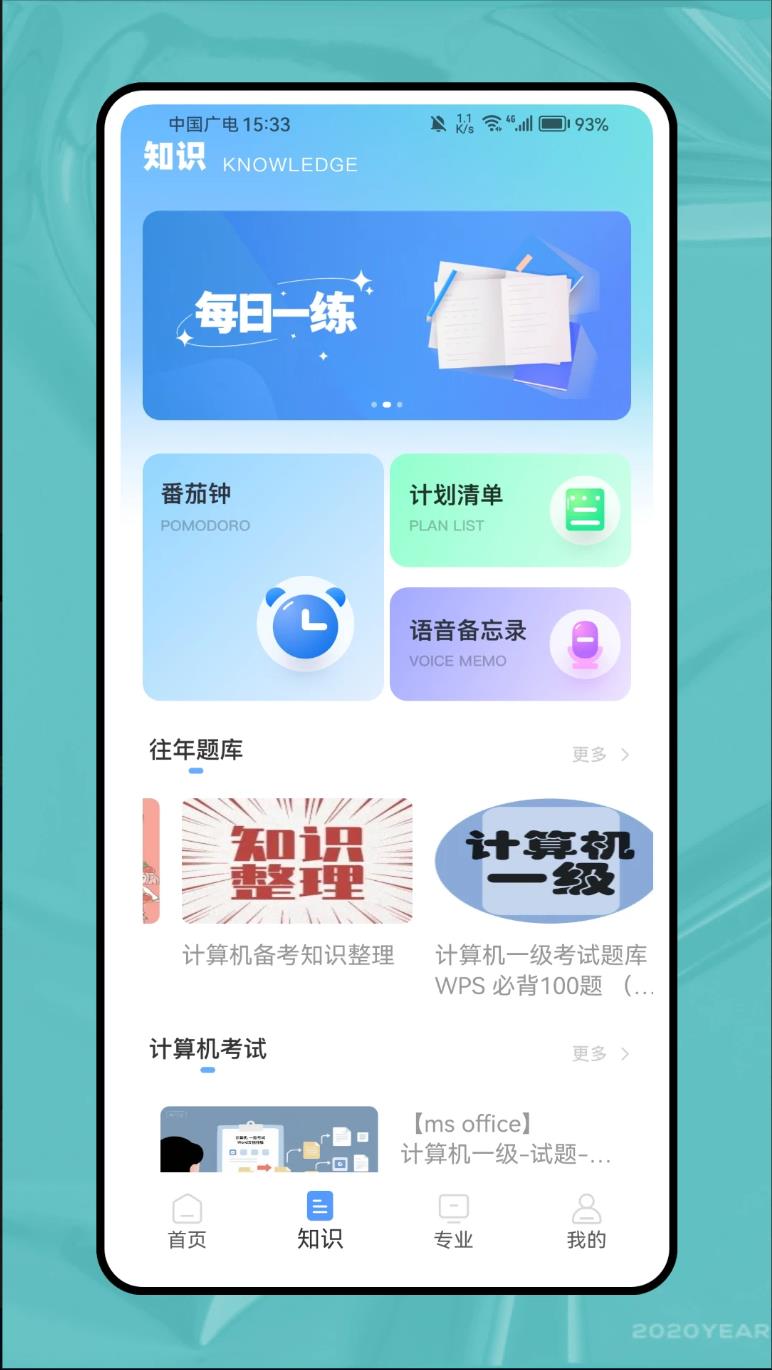Image resolution: width=772 pixels, height=1370 pixels.
Task: Open 计算机一级考试题库 WPS 必背100题
Action: (x=544, y=890)
